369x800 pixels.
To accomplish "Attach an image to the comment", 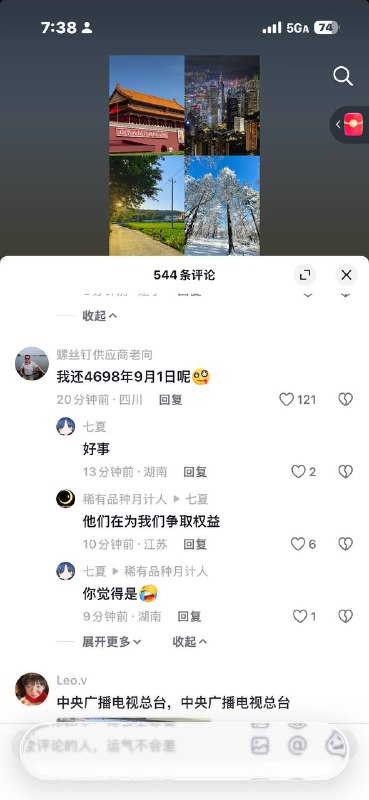I will [260, 746].
